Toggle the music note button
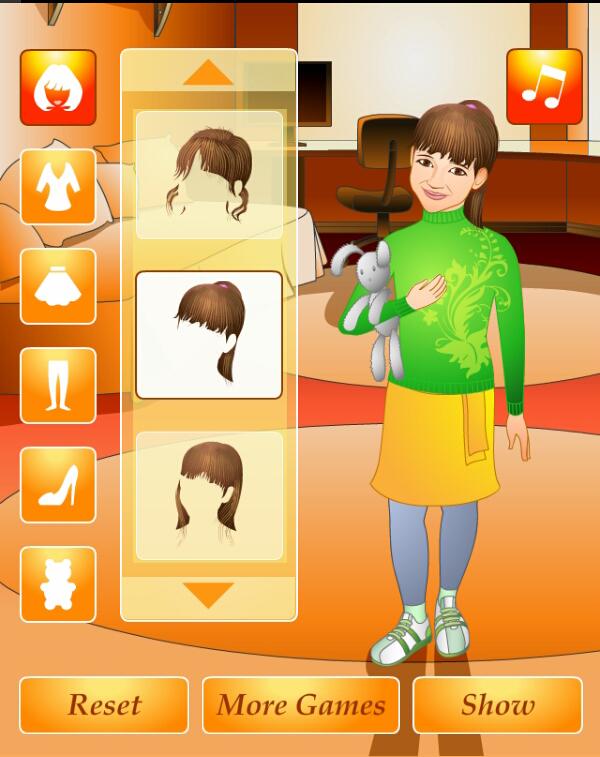The height and width of the screenshot is (757, 600). point(544,87)
